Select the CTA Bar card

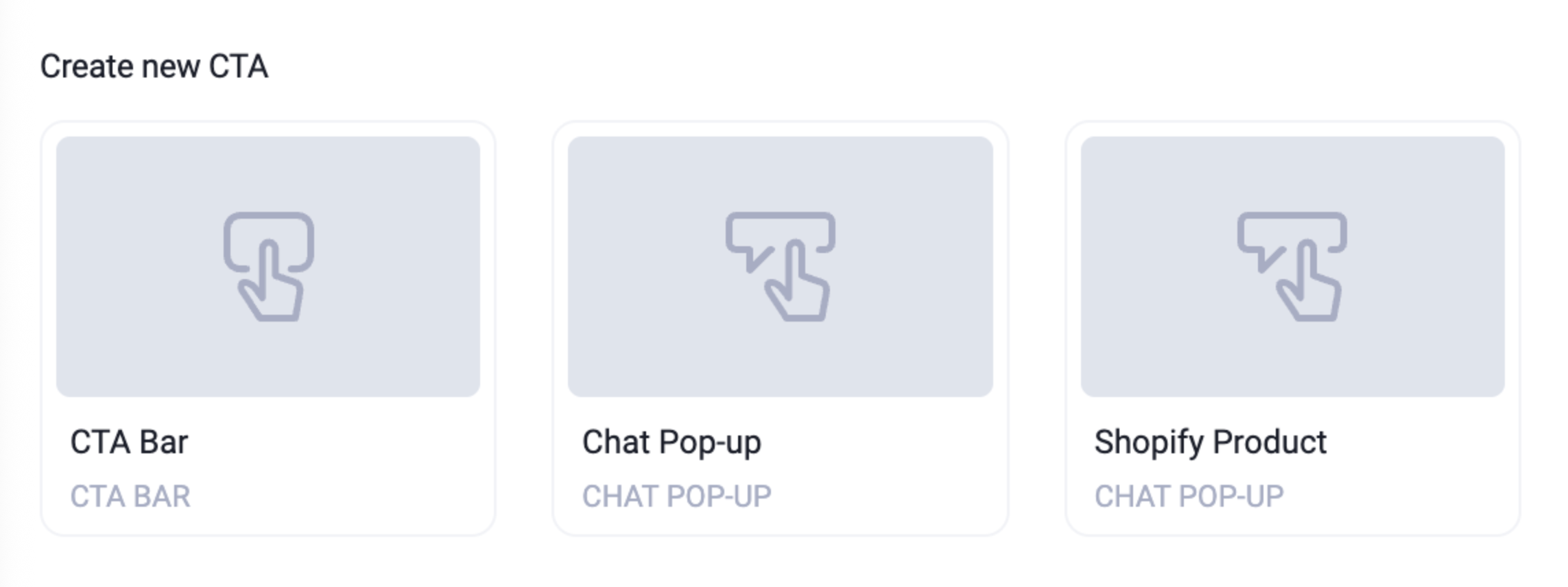tap(268, 328)
